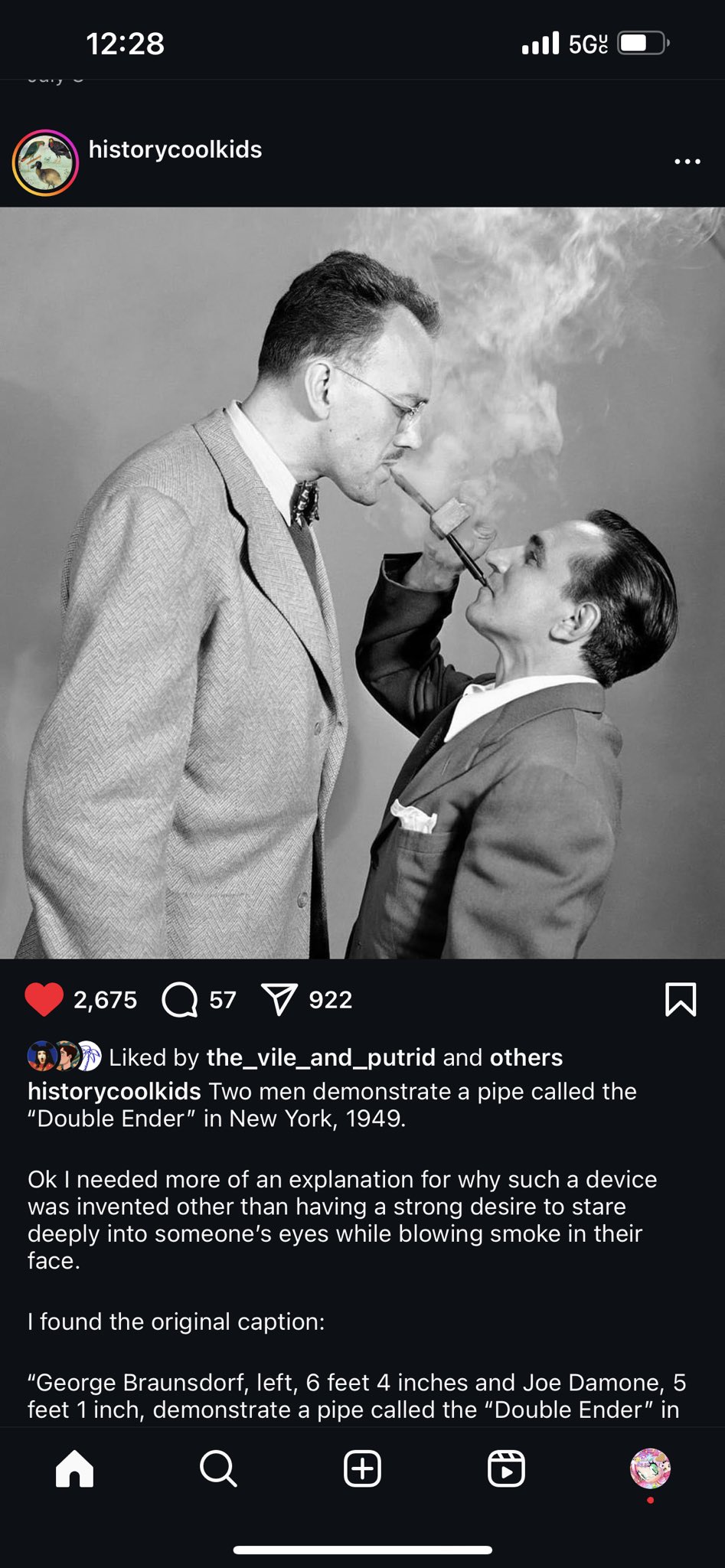Open comments with the speech bubble icon
The image size is (725, 1568).
click(x=180, y=999)
